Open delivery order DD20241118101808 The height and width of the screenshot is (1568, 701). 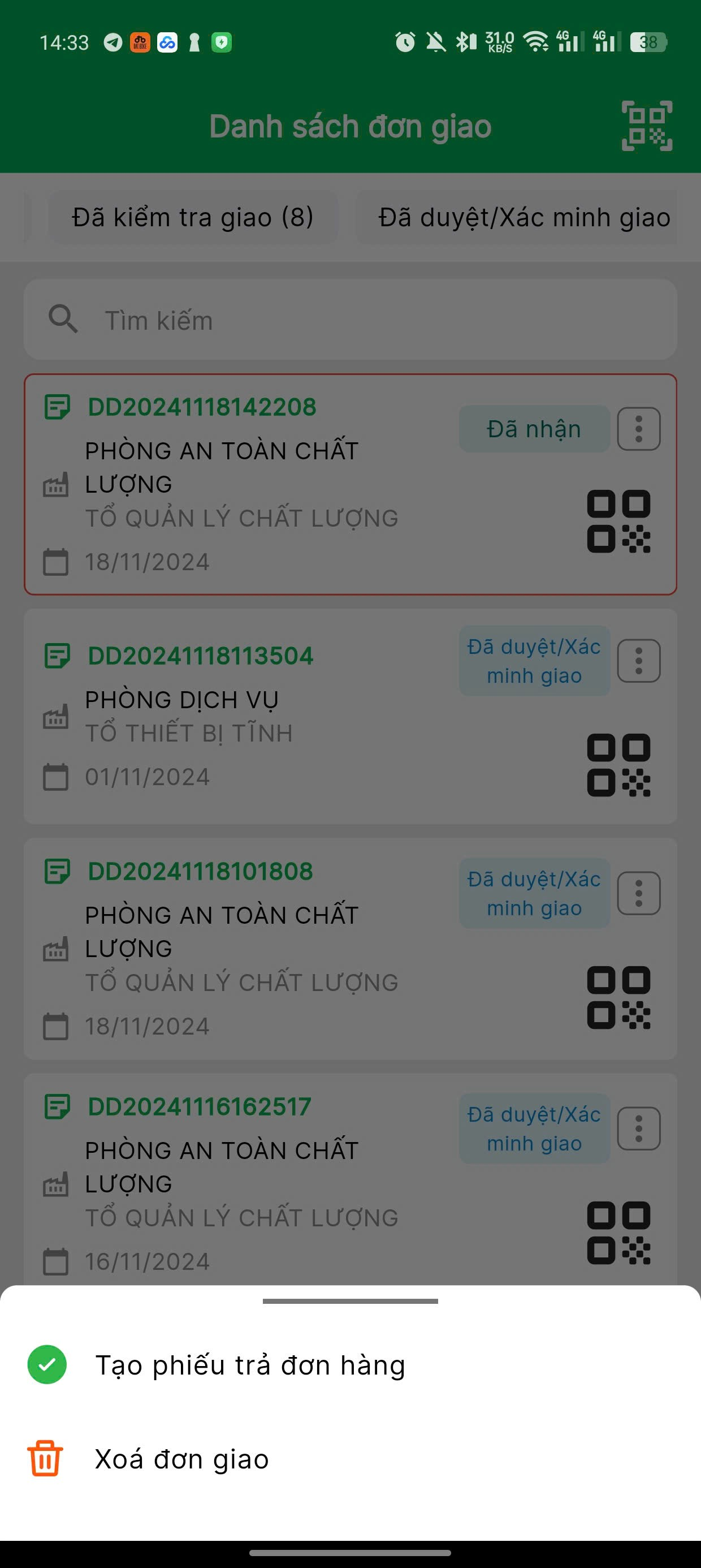(x=200, y=872)
